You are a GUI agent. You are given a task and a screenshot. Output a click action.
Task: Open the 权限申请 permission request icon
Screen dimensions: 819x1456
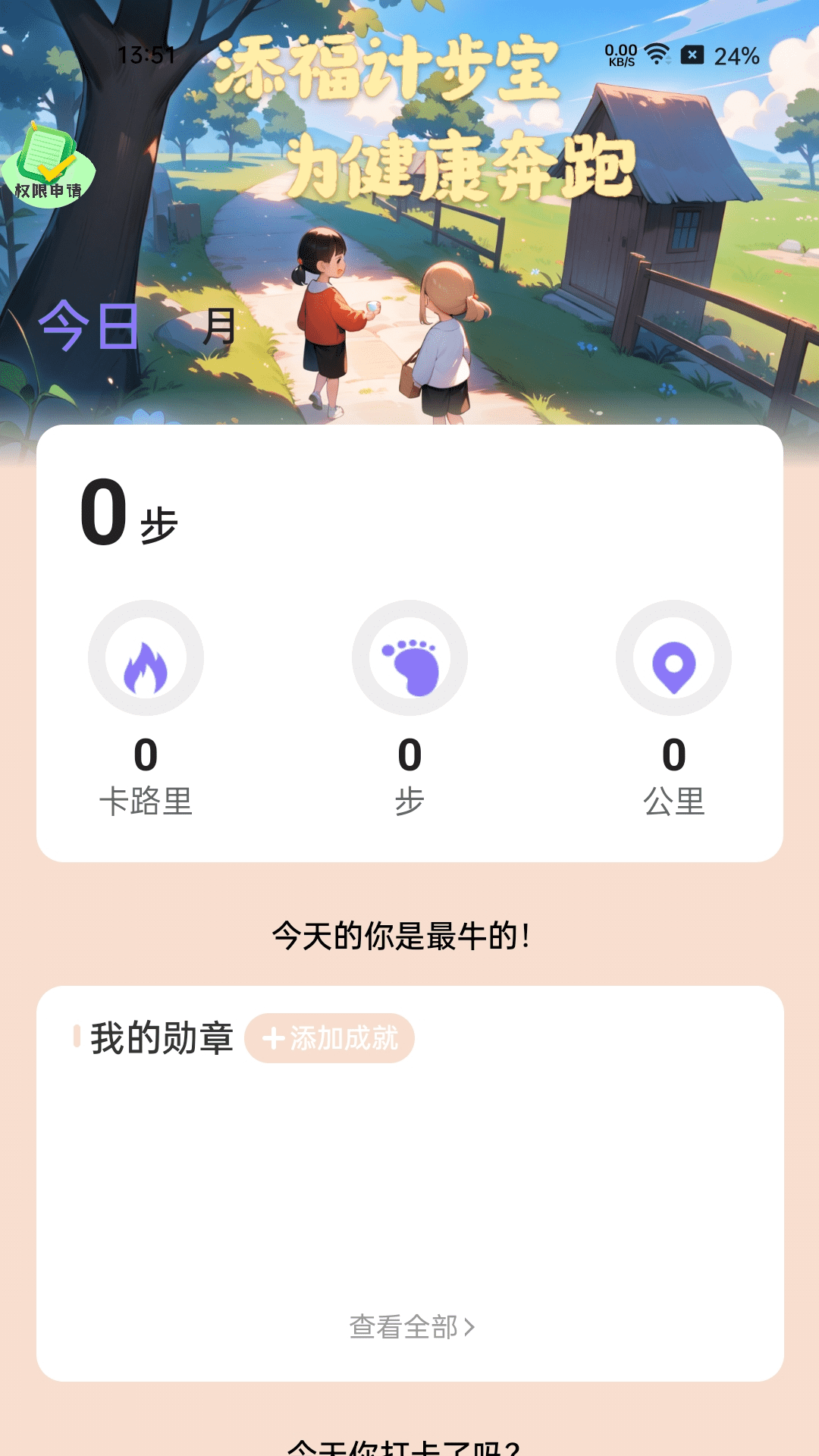pos(48,167)
